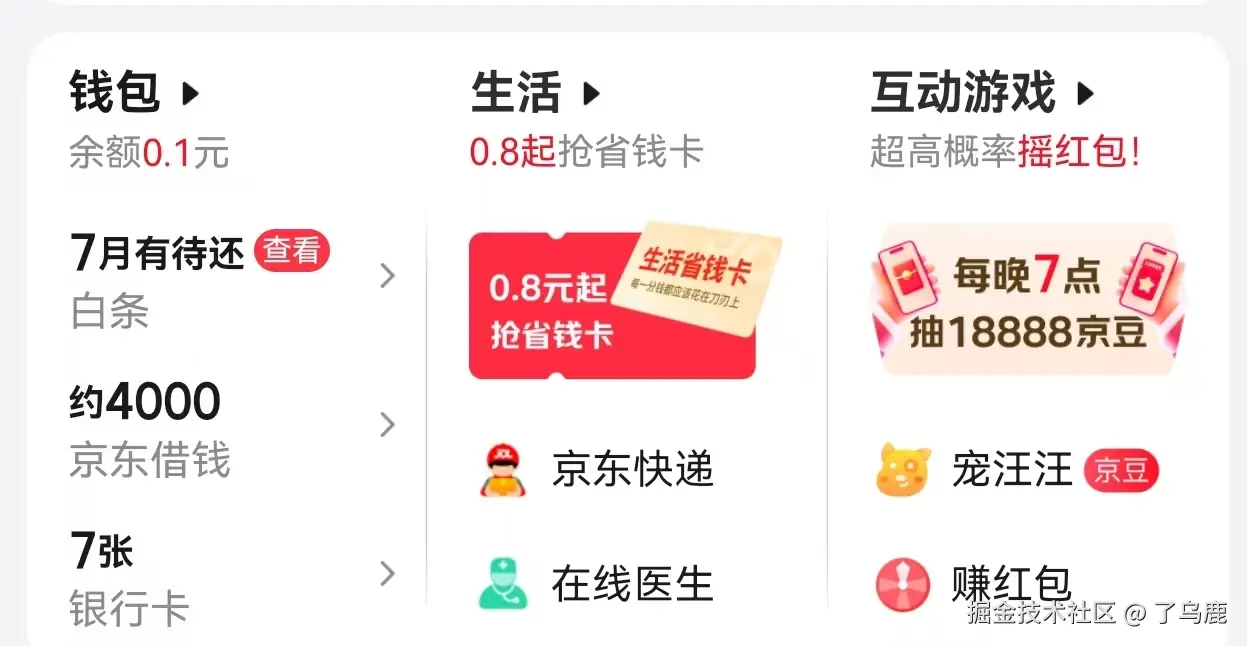Open the 宠汪汪 game

tap(1012, 470)
